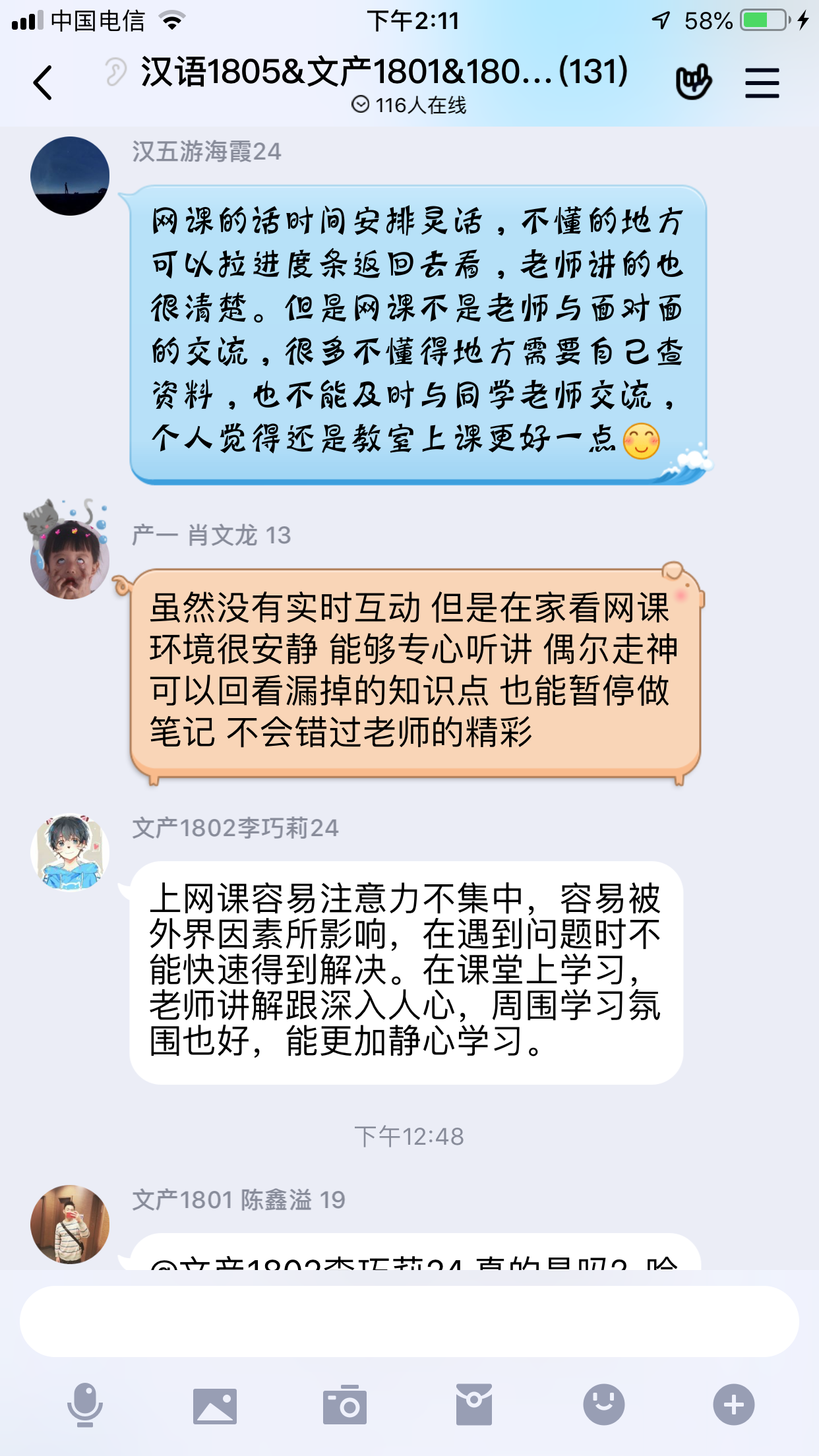
Task: Go back to the chat list
Action: [43, 83]
